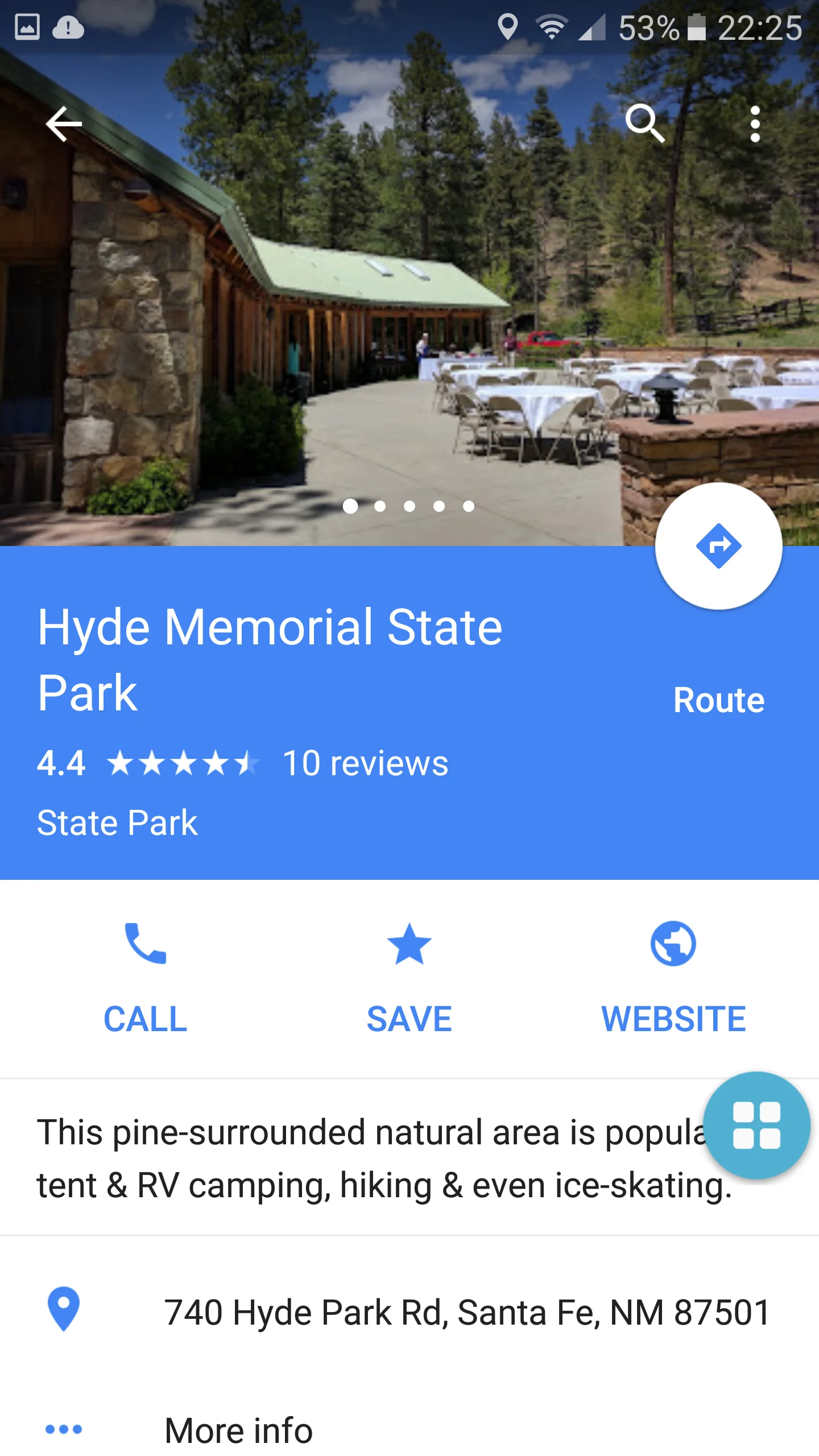Viewport: 819px width, 1456px height.
Task: Tap the 740 Hyde Park Rd address row
Action: coord(466,1312)
